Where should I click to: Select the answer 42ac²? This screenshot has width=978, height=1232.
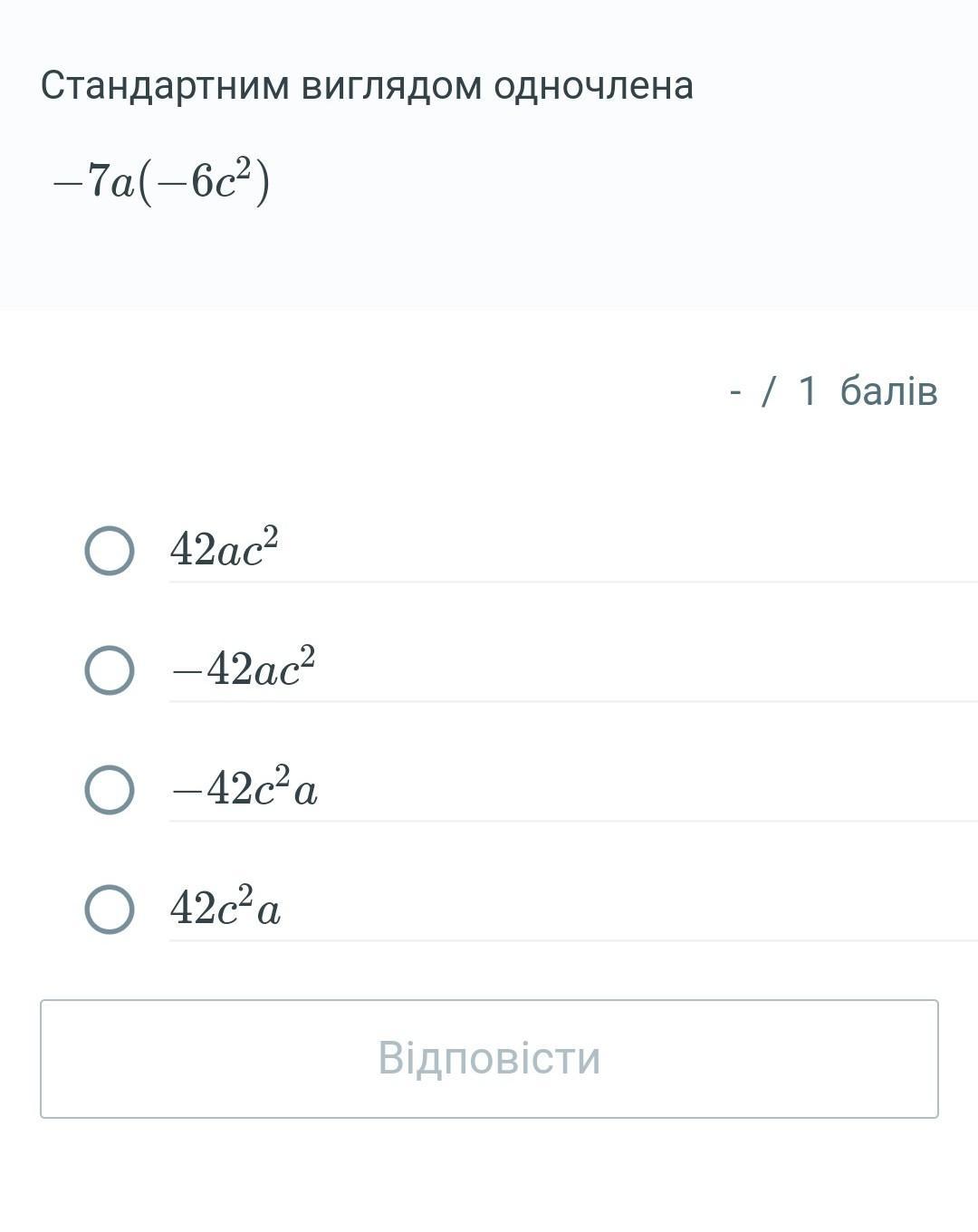[x=110, y=550]
